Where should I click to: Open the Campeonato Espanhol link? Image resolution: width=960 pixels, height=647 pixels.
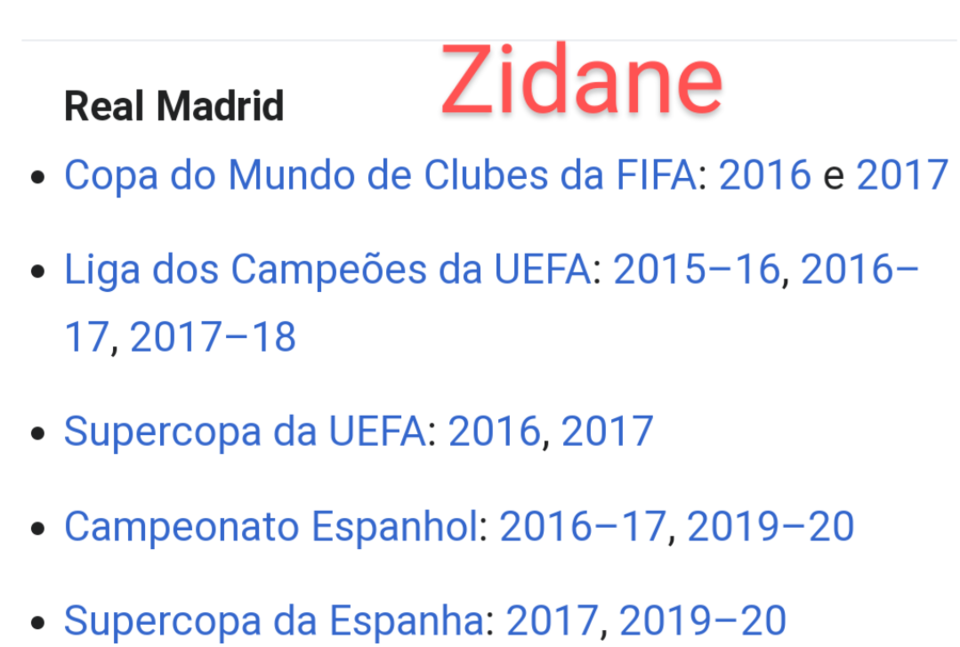(271, 526)
